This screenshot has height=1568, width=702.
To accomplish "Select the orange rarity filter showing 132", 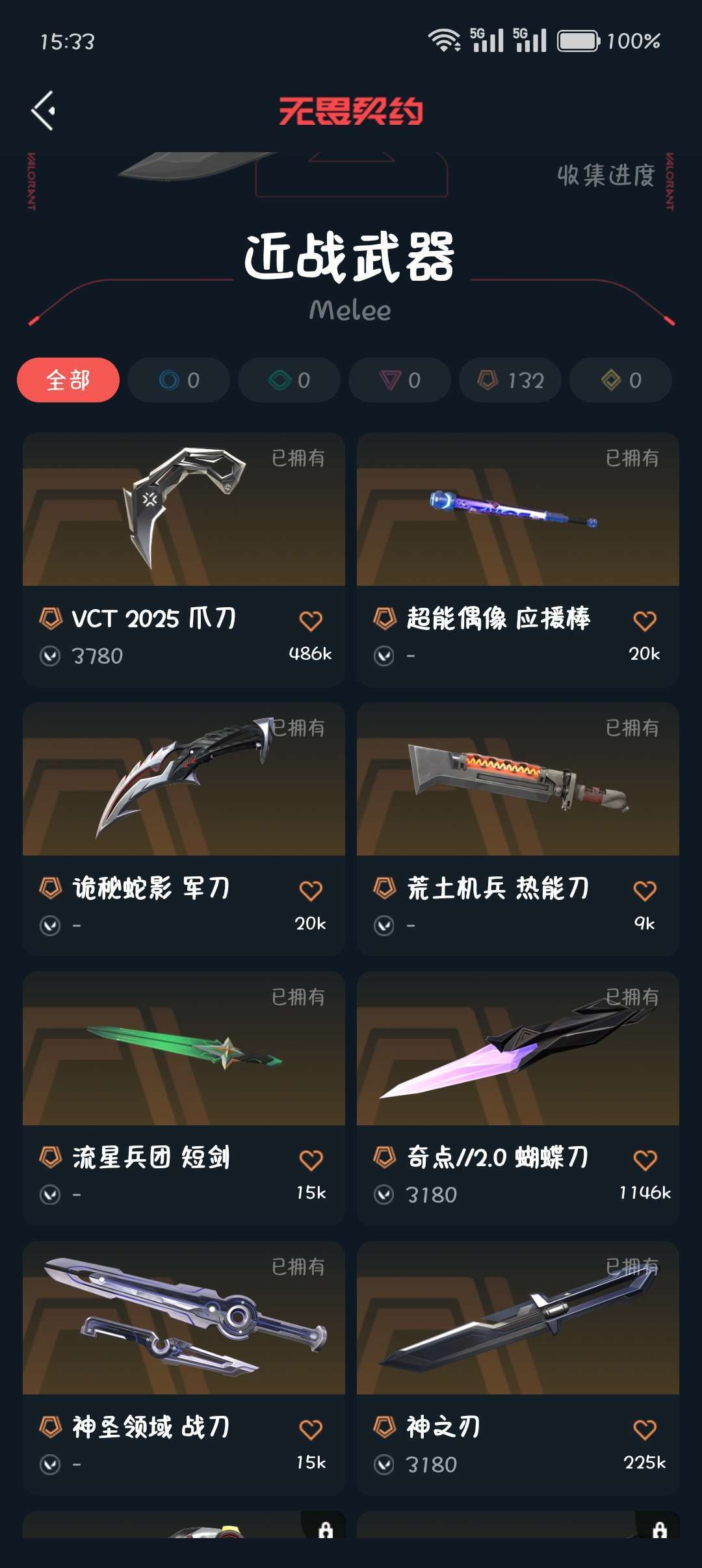I will (510, 380).
